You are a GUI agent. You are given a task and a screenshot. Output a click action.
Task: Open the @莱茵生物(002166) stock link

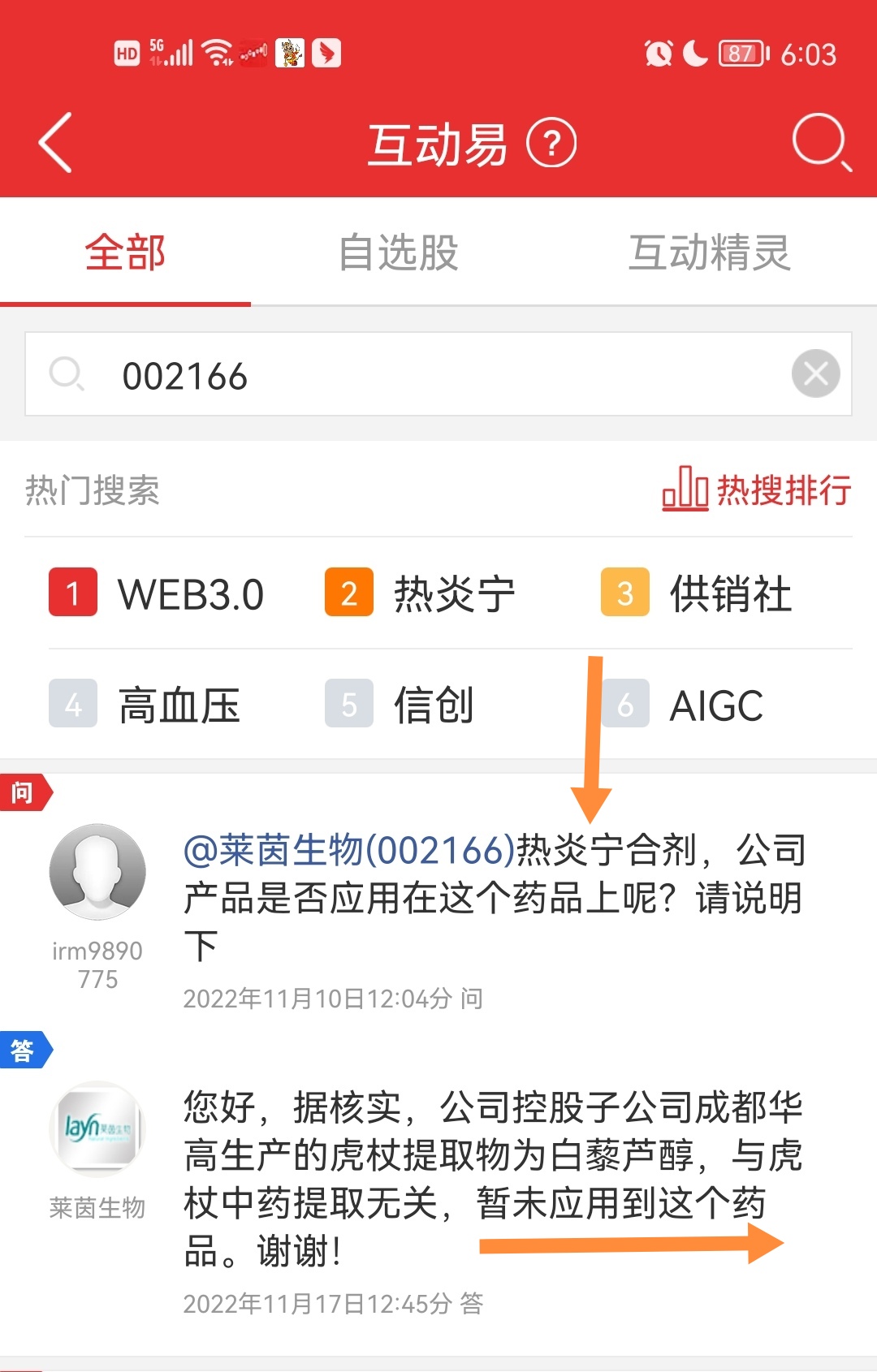coord(349,851)
